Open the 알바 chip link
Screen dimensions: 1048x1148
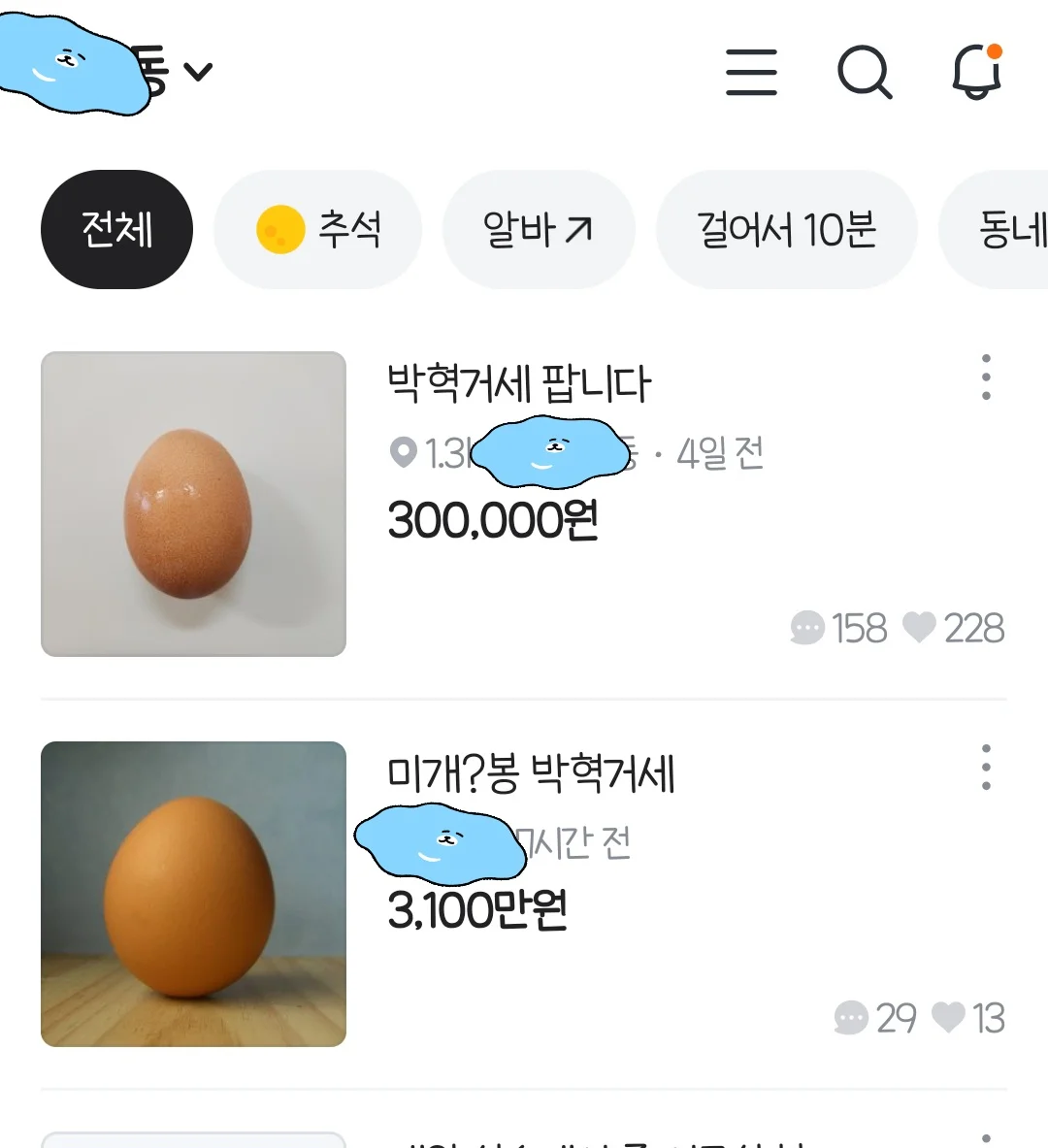pos(539,230)
